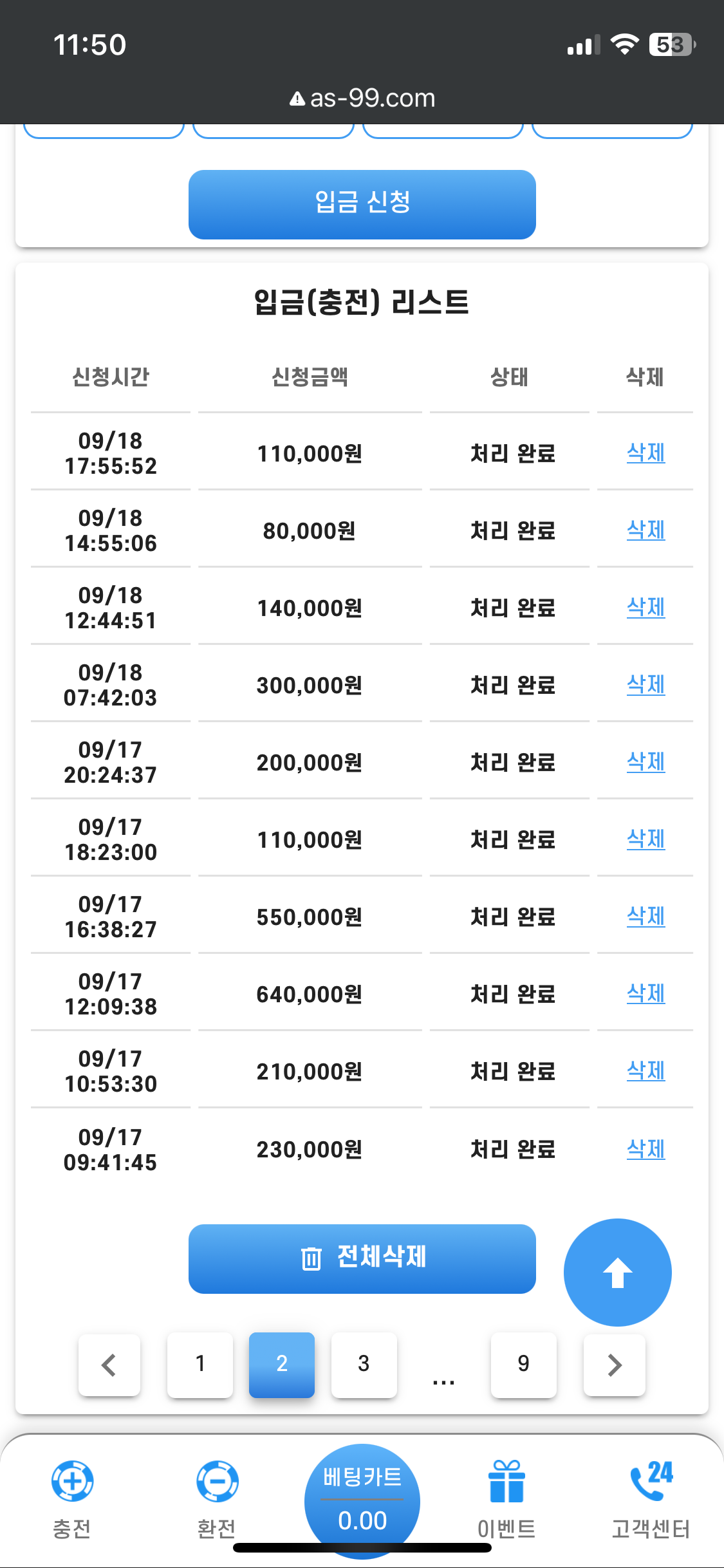Tap the 입금 신청 button

362,204
